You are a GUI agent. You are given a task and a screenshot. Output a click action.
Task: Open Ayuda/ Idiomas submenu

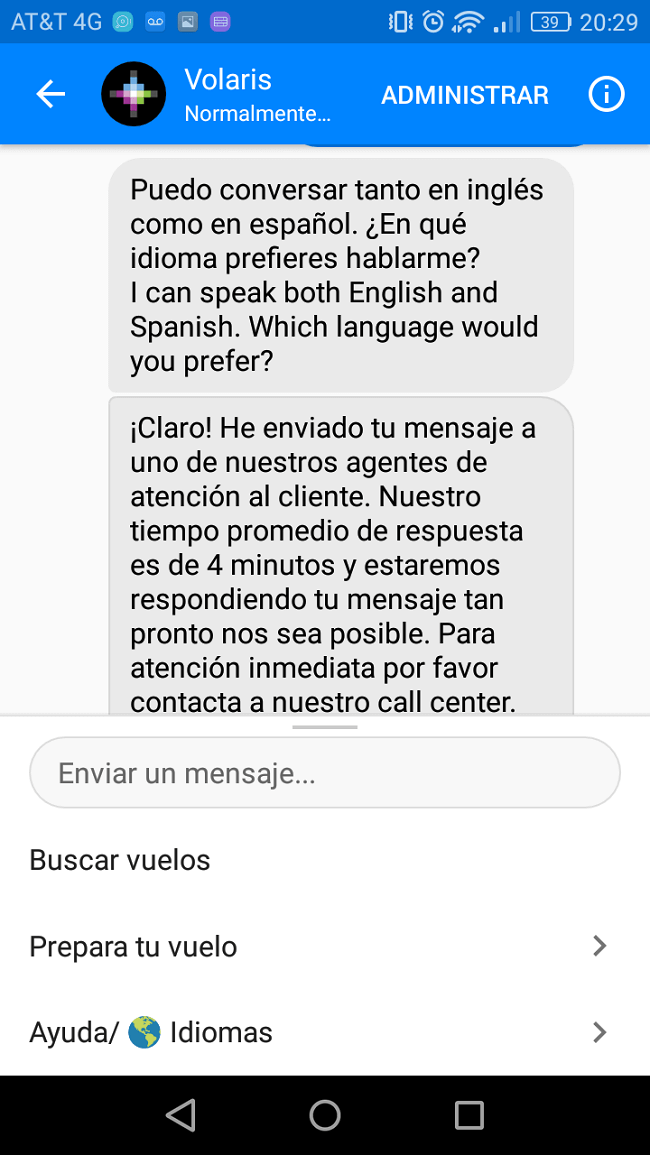click(x=320, y=1032)
